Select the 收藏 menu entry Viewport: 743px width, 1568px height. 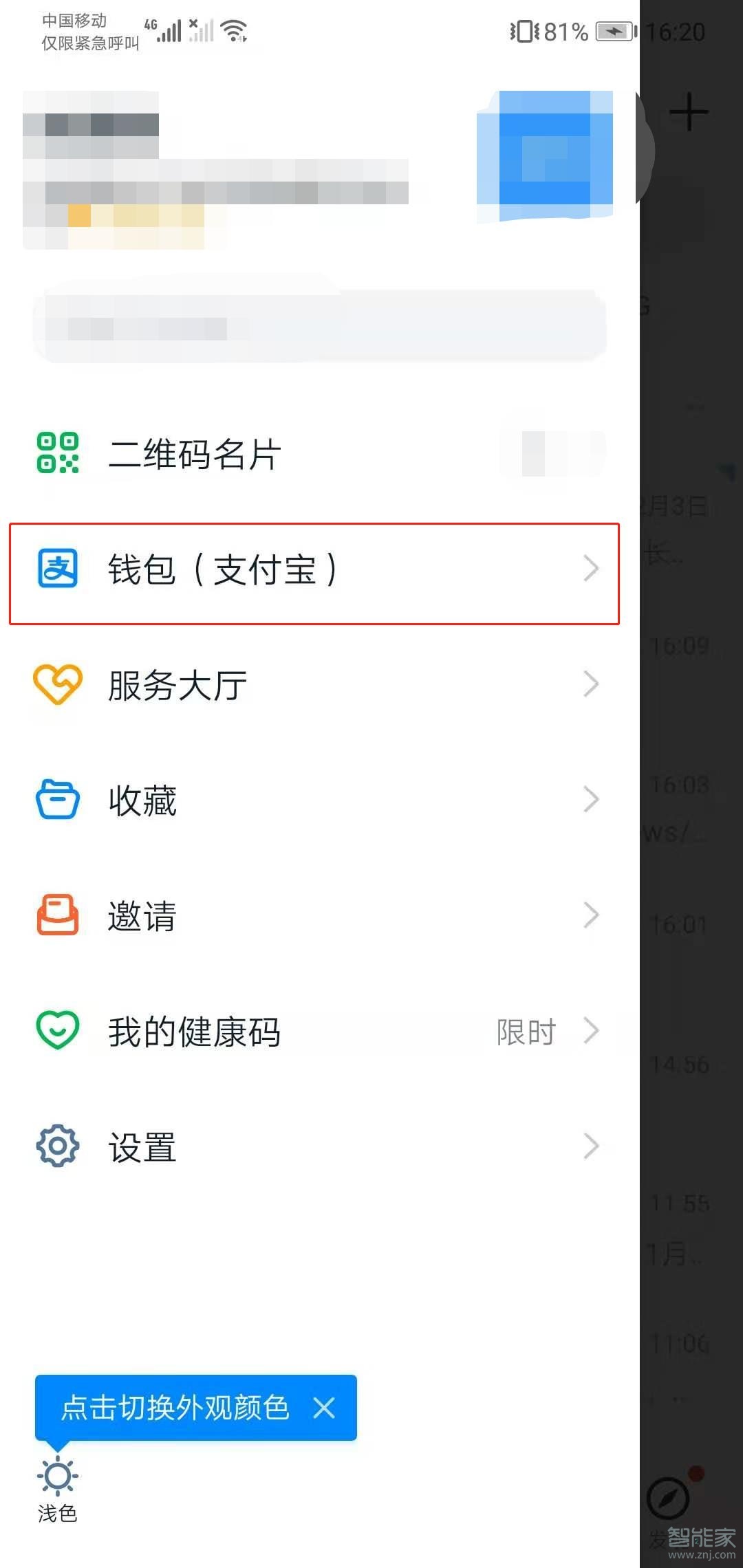[x=142, y=799]
